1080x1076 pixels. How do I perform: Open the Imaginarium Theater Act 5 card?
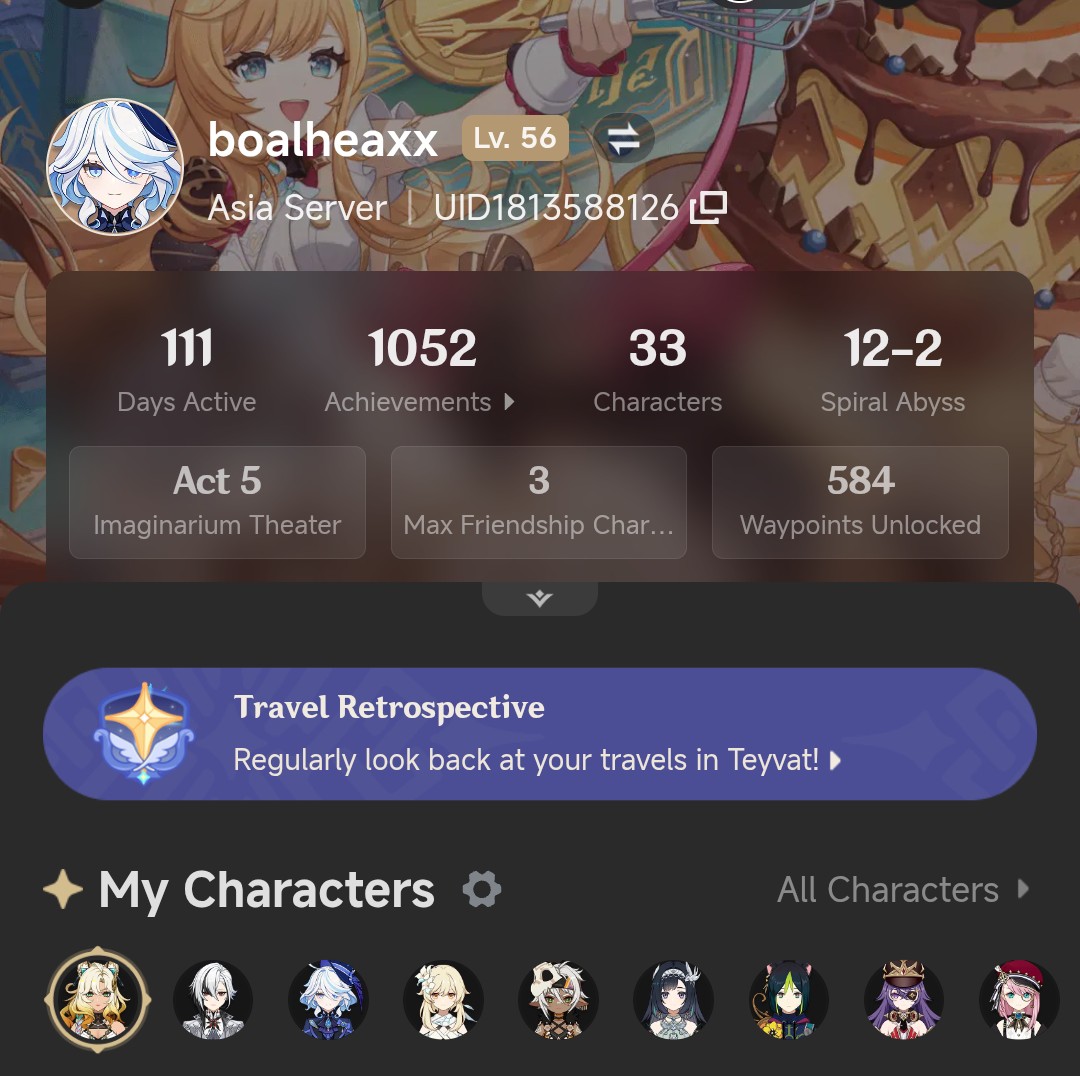(217, 502)
